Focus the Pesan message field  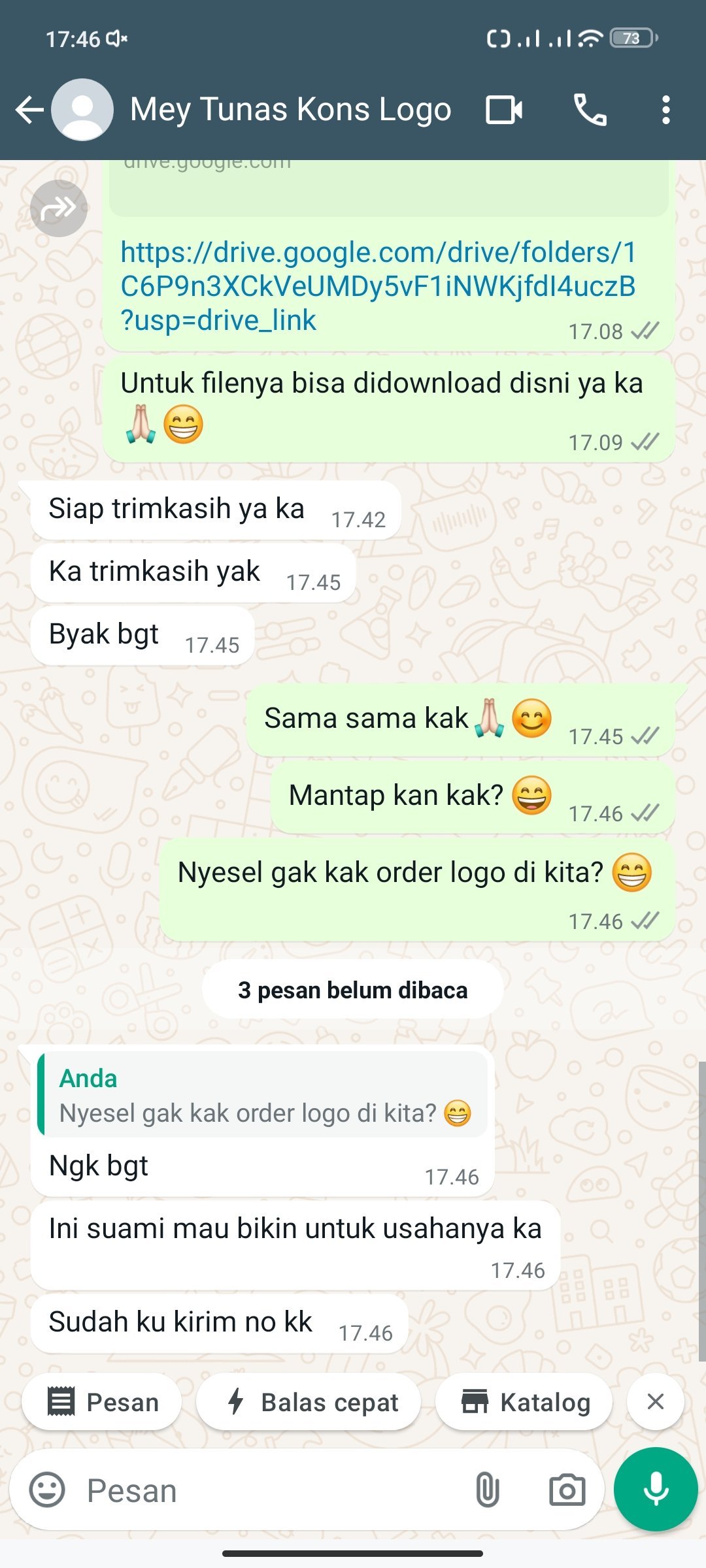tap(261, 1491)
